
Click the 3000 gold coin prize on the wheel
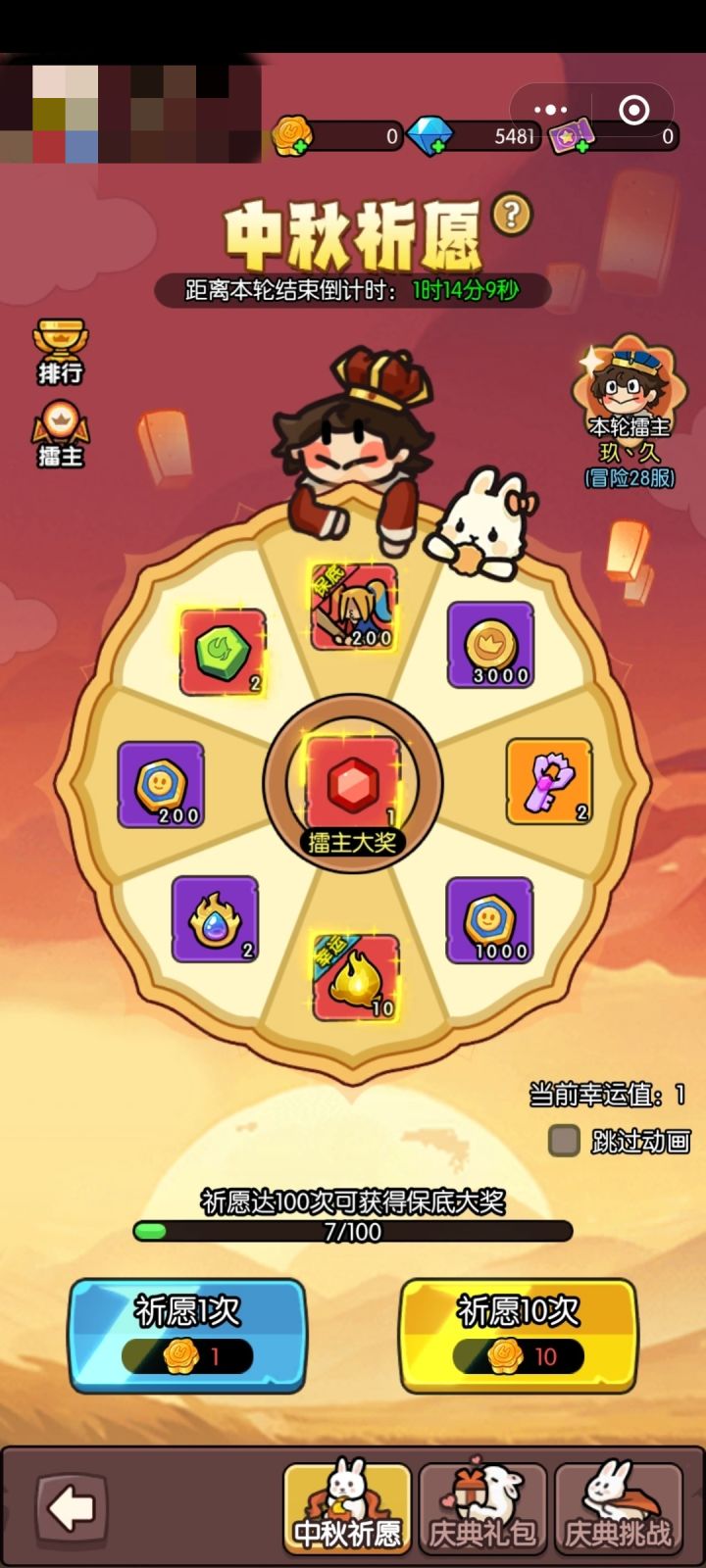(490, 645)
